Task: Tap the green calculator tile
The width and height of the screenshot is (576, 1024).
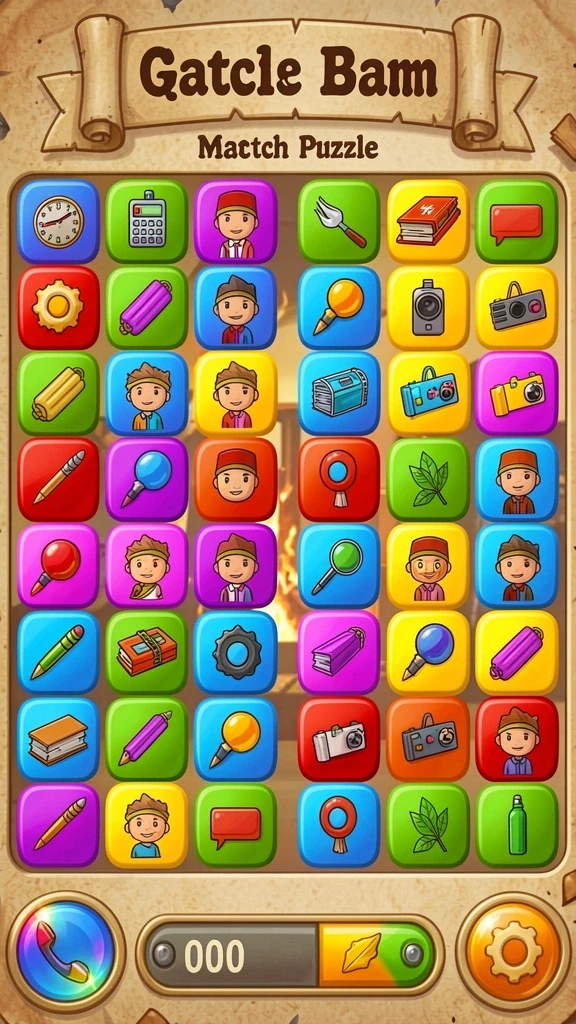Action: click(x=146, y=221)
